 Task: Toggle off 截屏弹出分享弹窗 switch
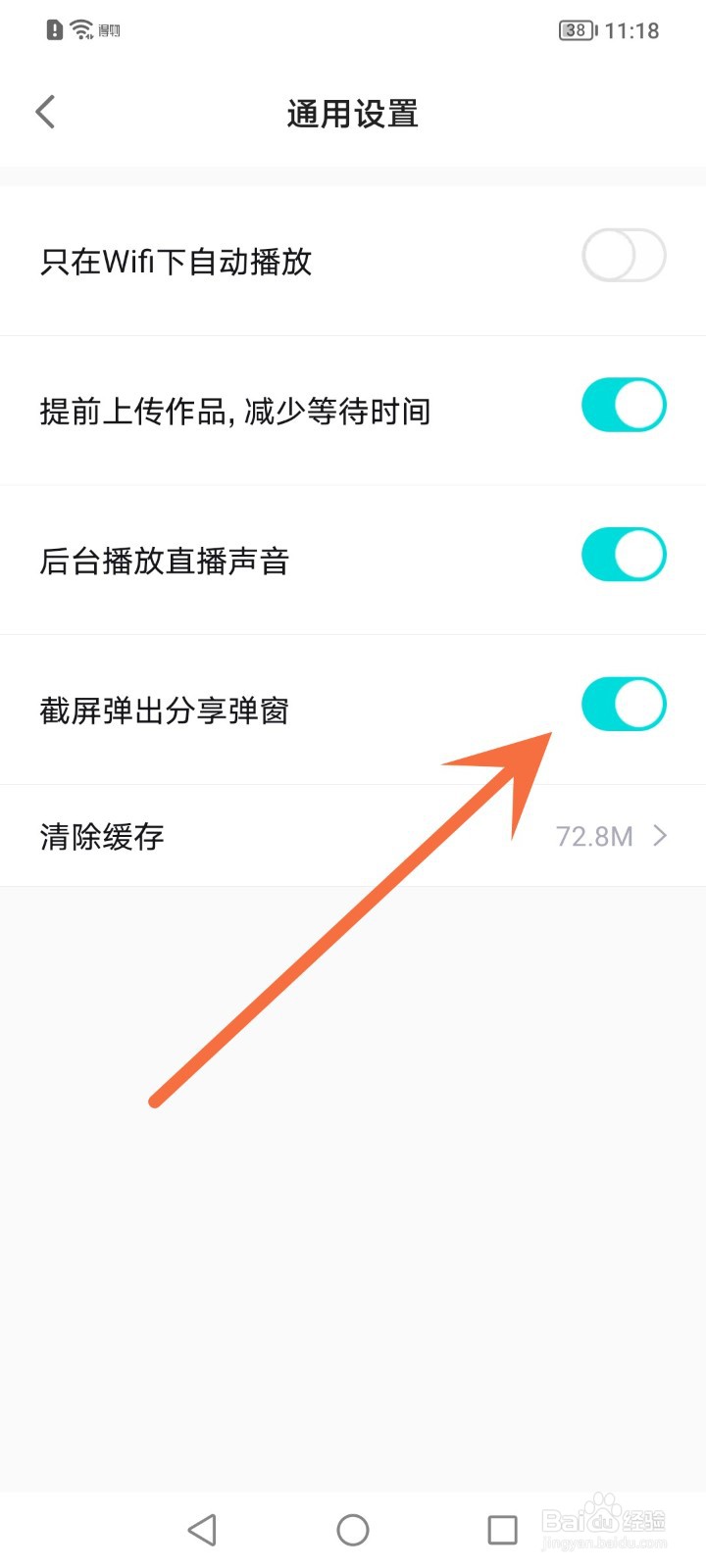click(623, 704)
